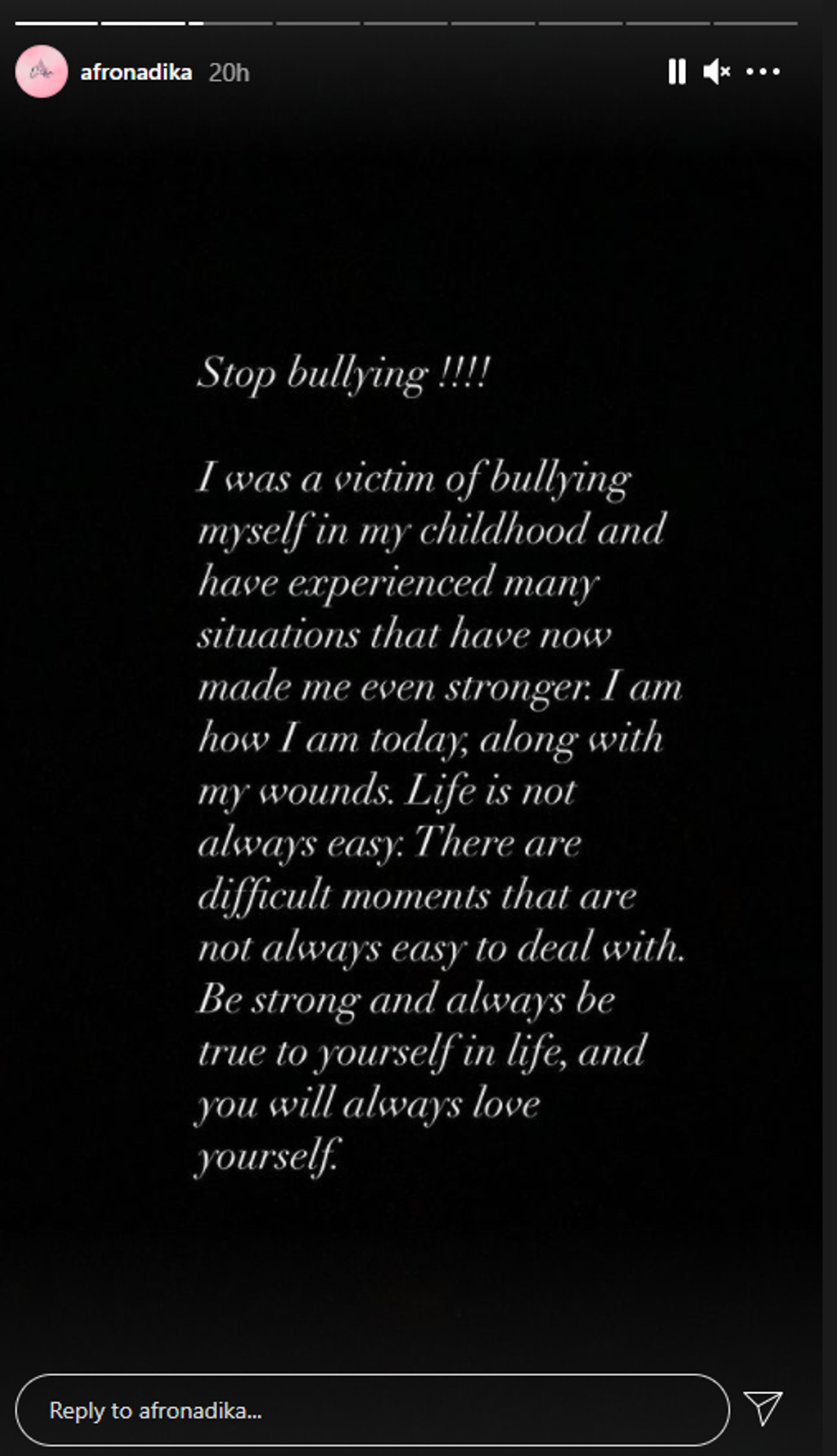Open the three-dot more options menu

point(763,72)
